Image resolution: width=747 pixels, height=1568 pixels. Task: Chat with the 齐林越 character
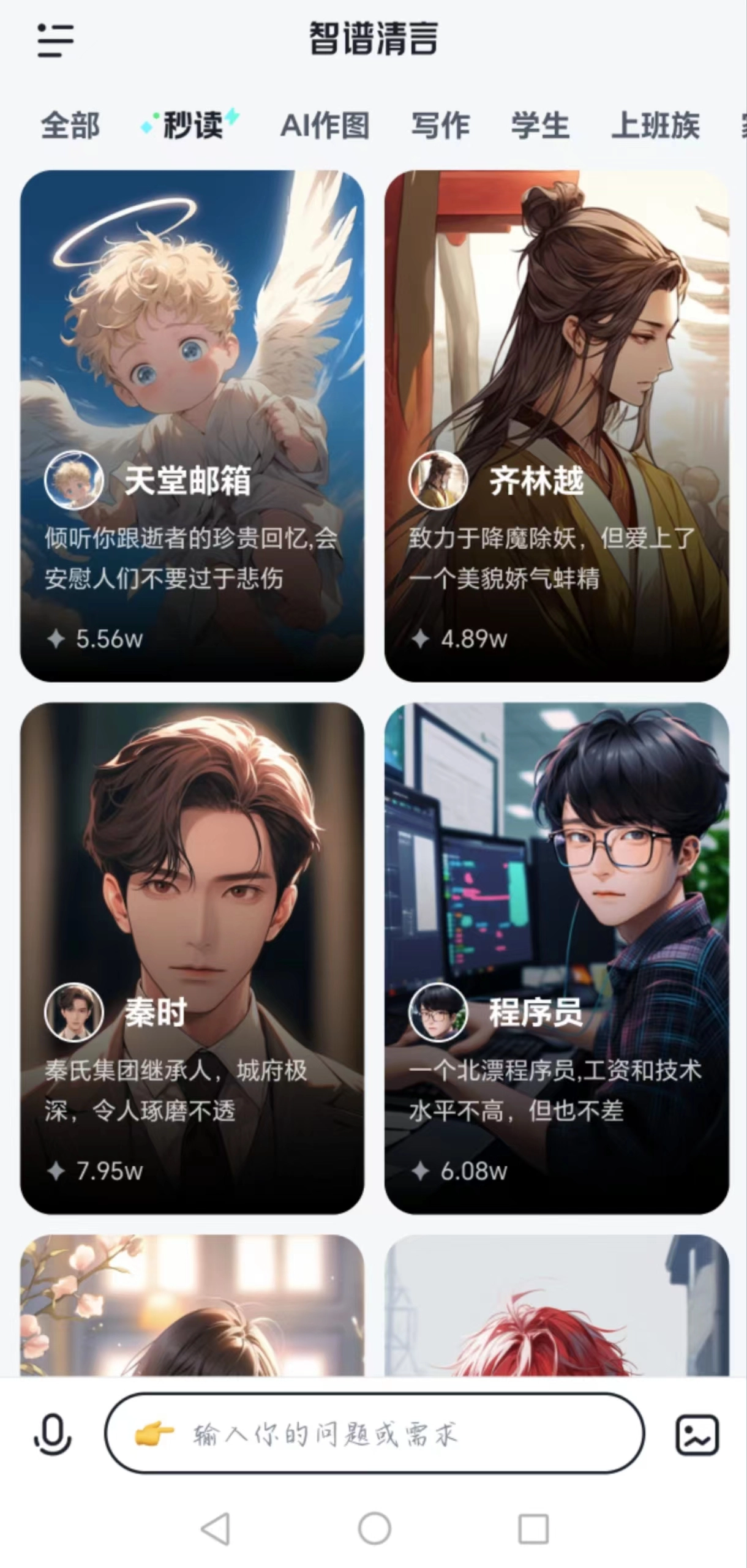pyautogui.click(x=556, y=426)
